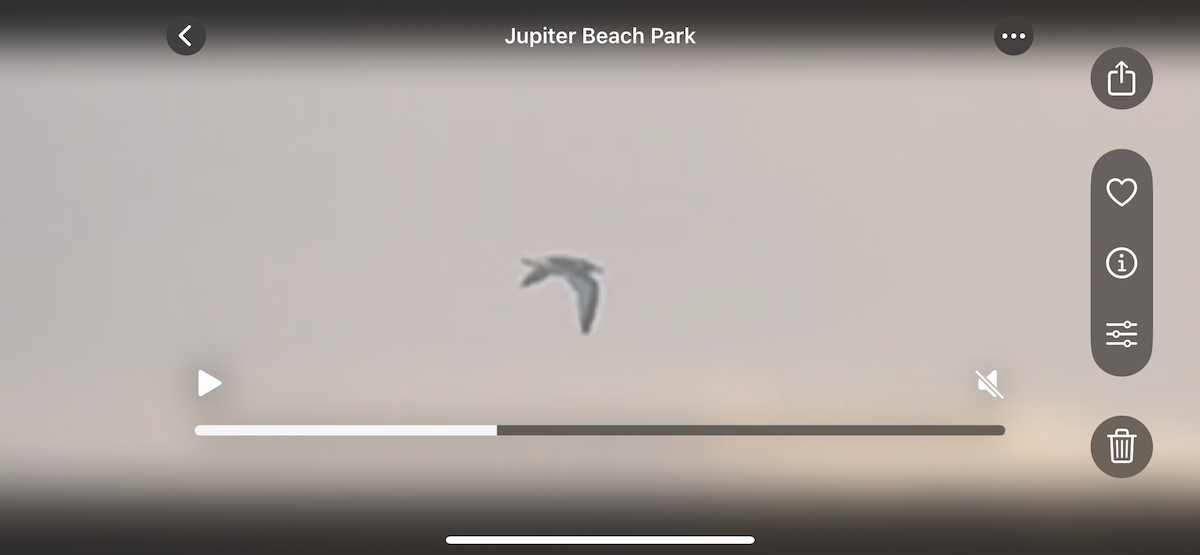This screenshot has height=555, width=1200.
Task: Go back from the video viewer
Action: [x=186, y=36]
